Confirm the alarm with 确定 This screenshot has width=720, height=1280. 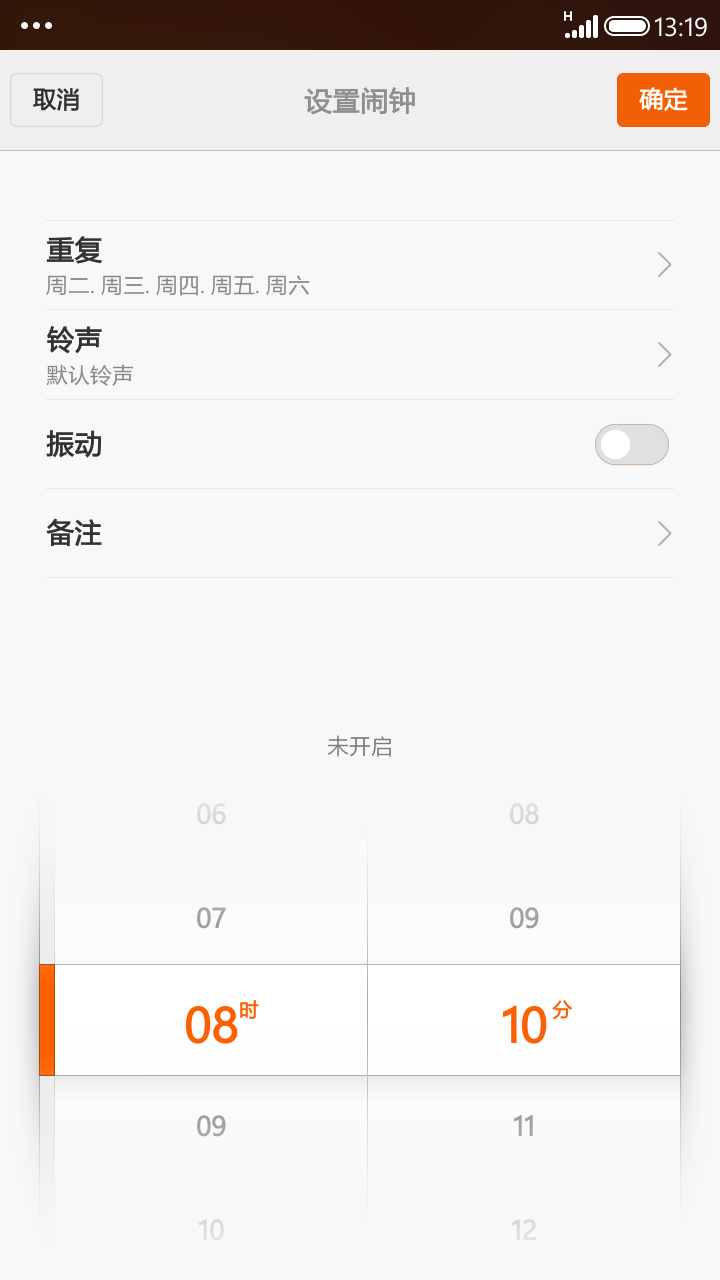663,100
